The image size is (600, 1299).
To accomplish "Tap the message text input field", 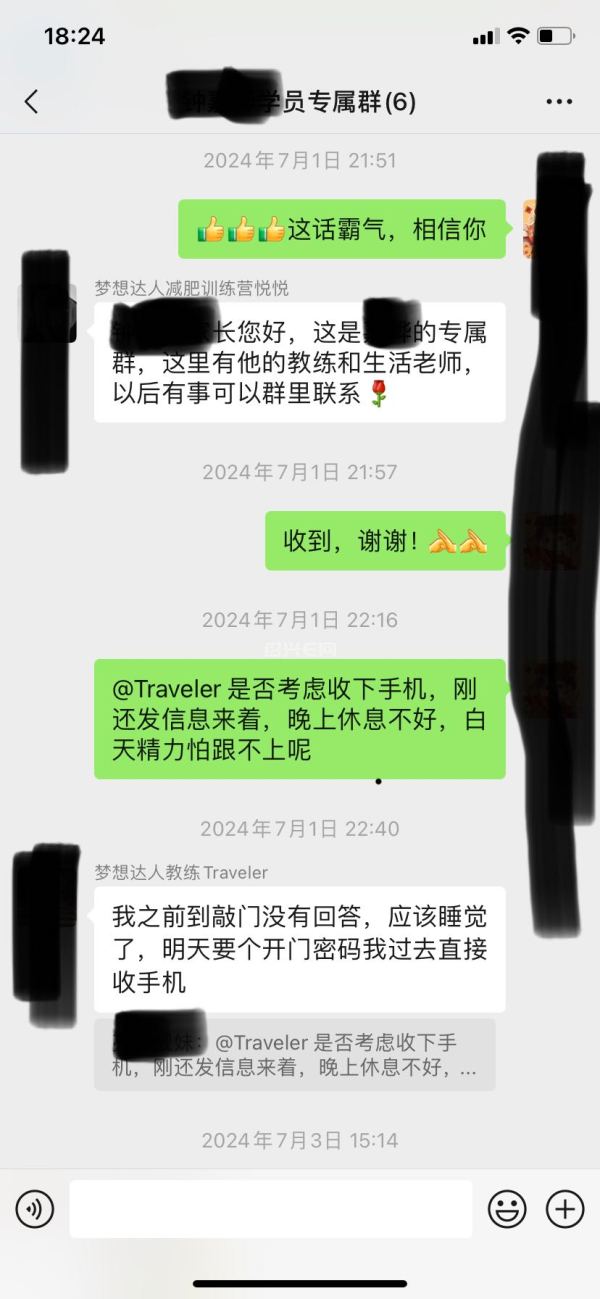I will click(x=270, y=1210).
